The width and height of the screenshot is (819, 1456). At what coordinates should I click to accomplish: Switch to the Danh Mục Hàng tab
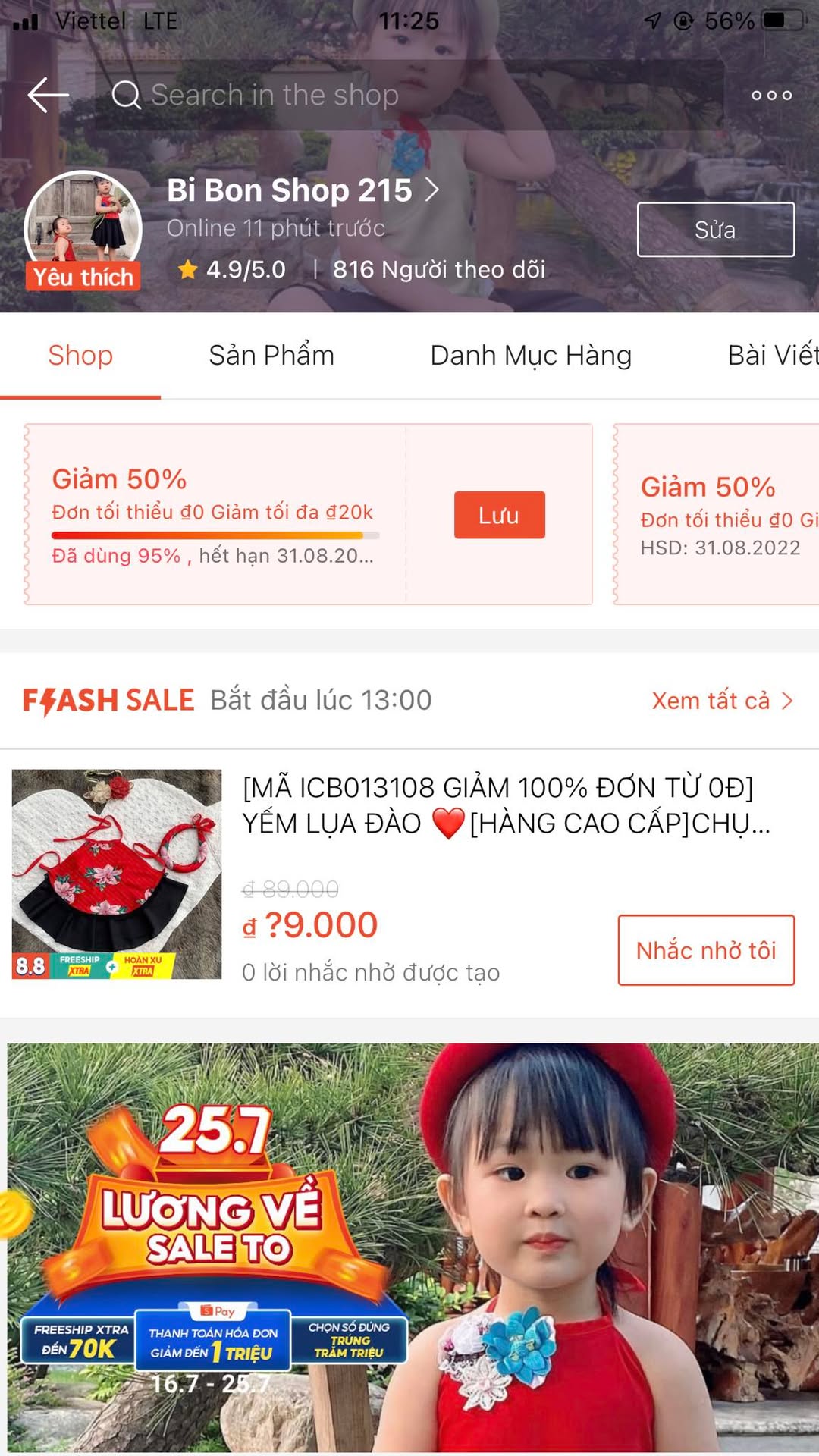(531, 356)
